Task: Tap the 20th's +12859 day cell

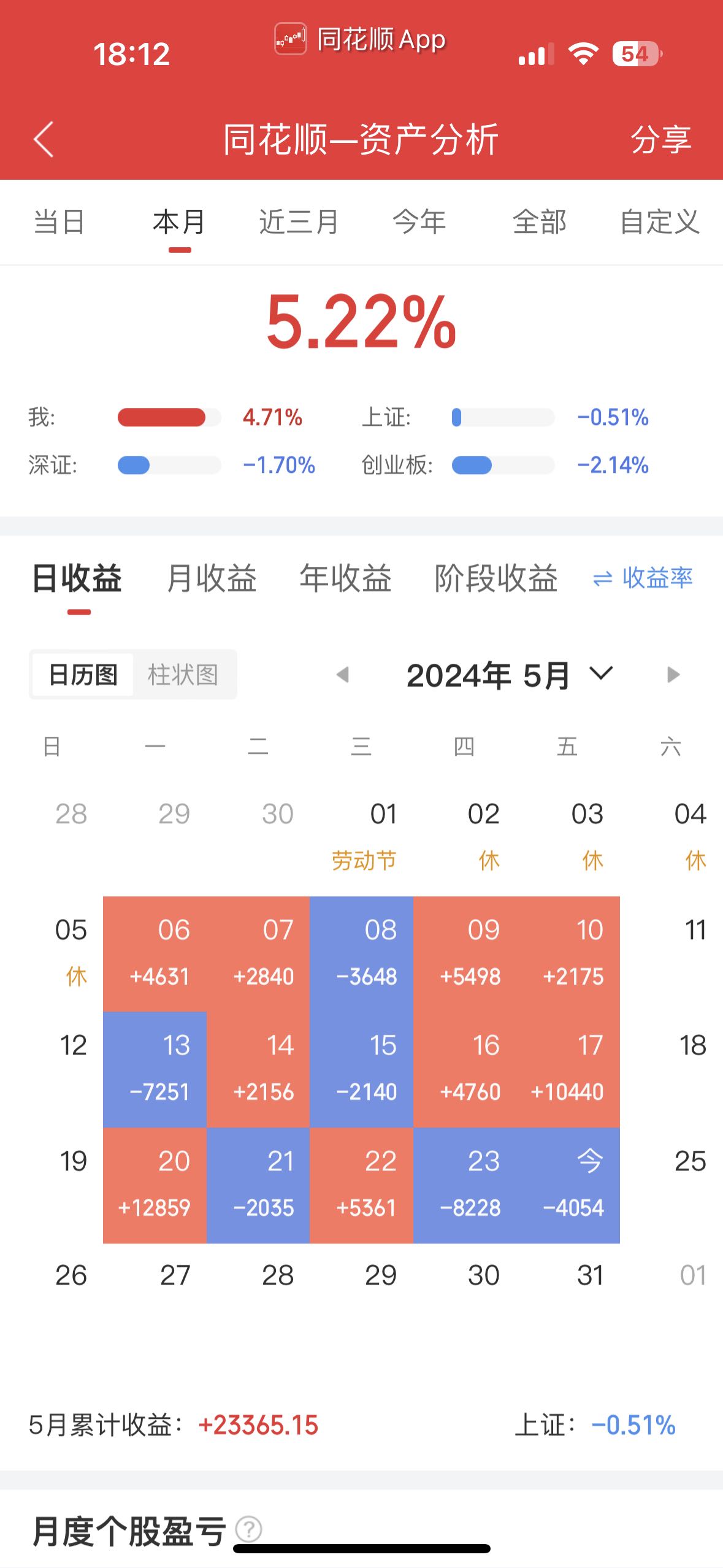Action: coord(155,1185)
